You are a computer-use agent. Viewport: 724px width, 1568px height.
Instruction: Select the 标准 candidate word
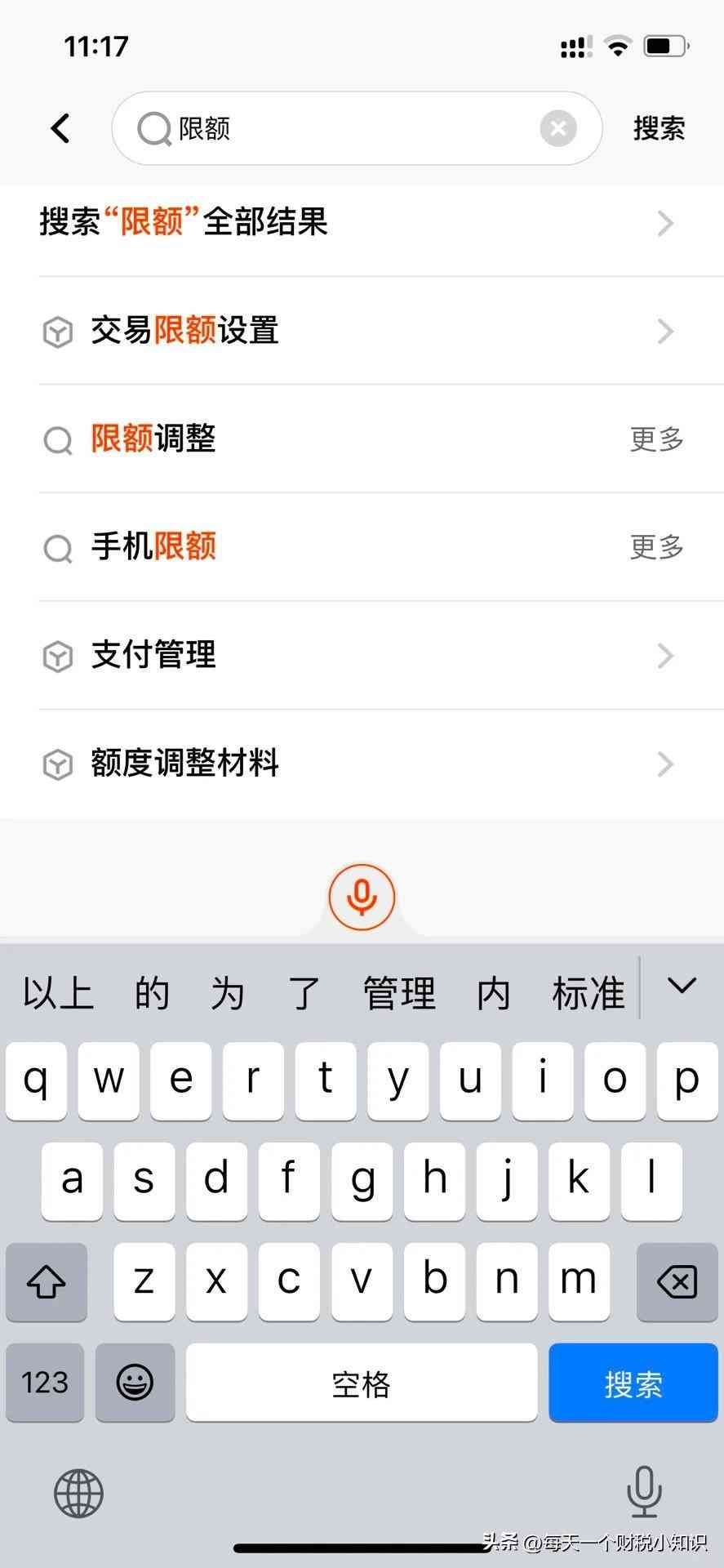[590, 992]
